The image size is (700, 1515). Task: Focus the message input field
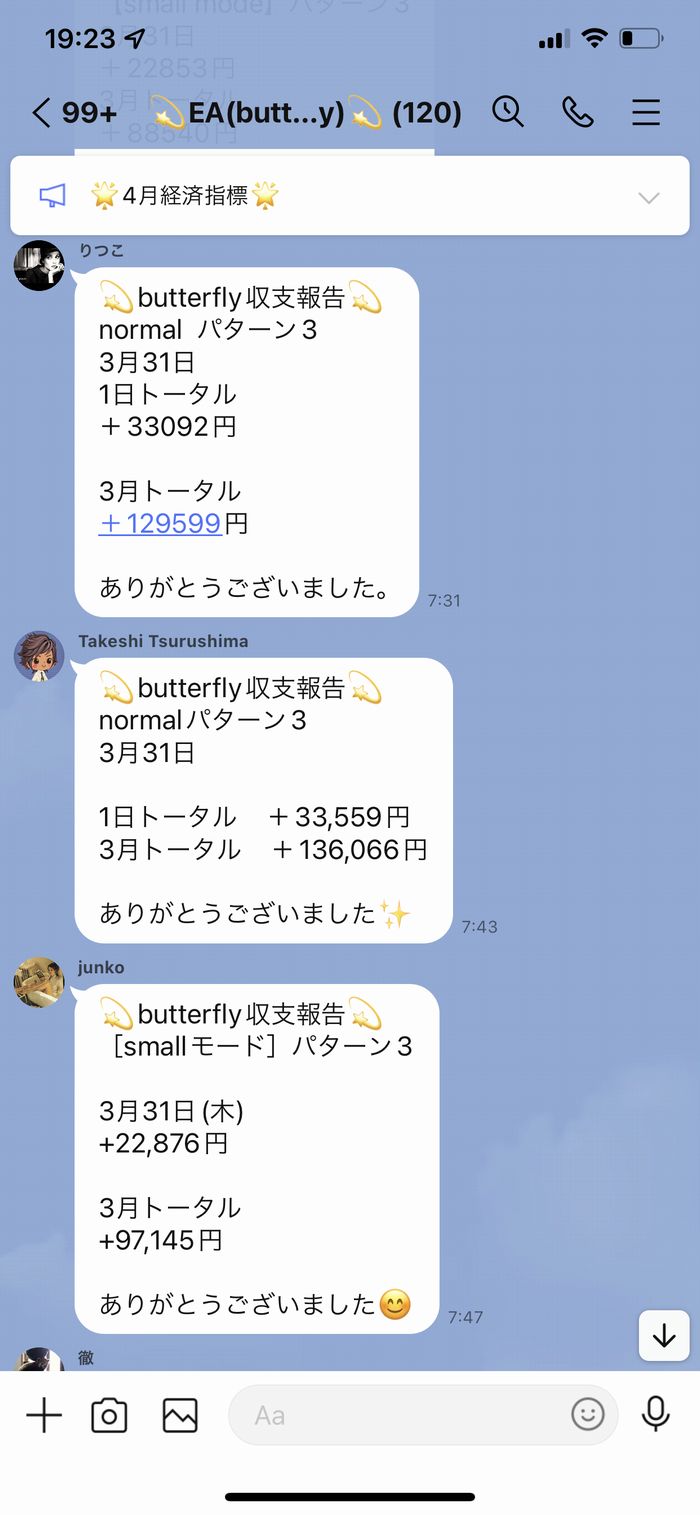click(x=400, y=1415)
